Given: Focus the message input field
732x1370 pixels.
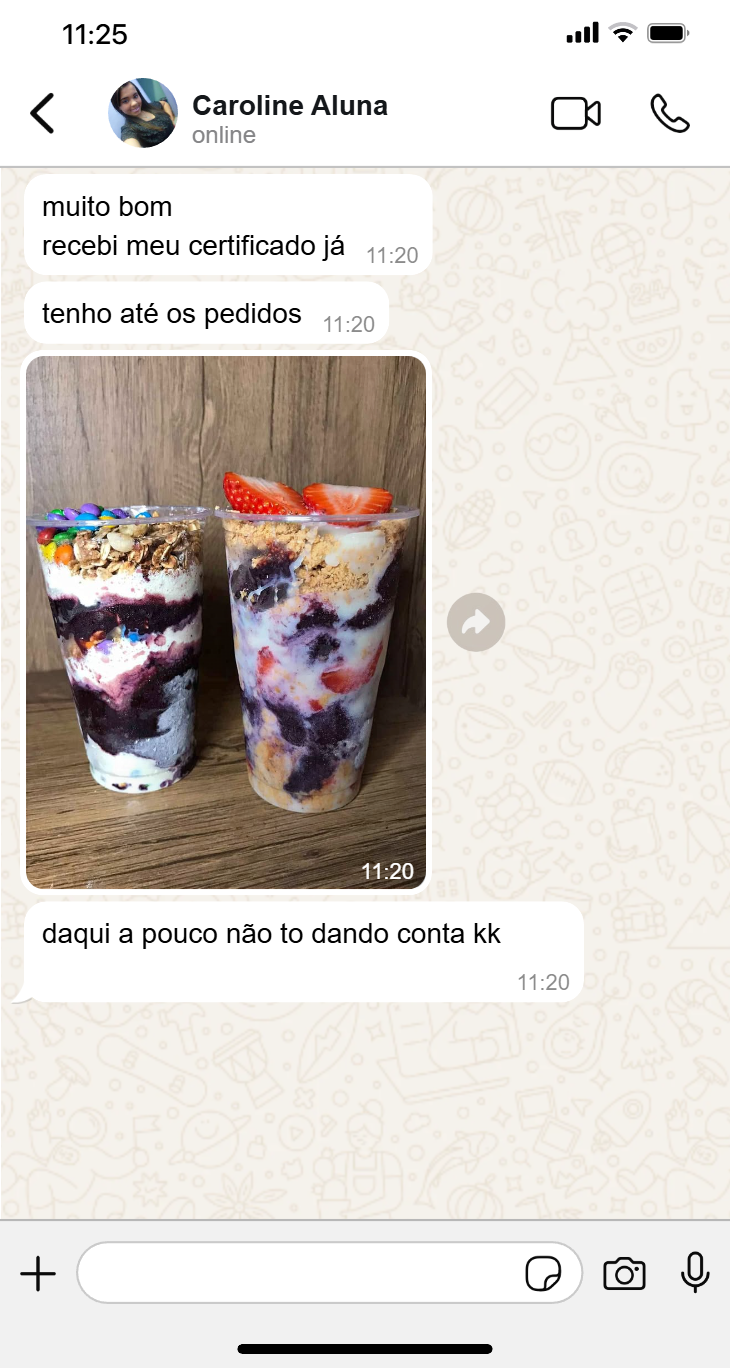Looking at the screenshot, I should pyautogui.click(x=300, y=1273).
